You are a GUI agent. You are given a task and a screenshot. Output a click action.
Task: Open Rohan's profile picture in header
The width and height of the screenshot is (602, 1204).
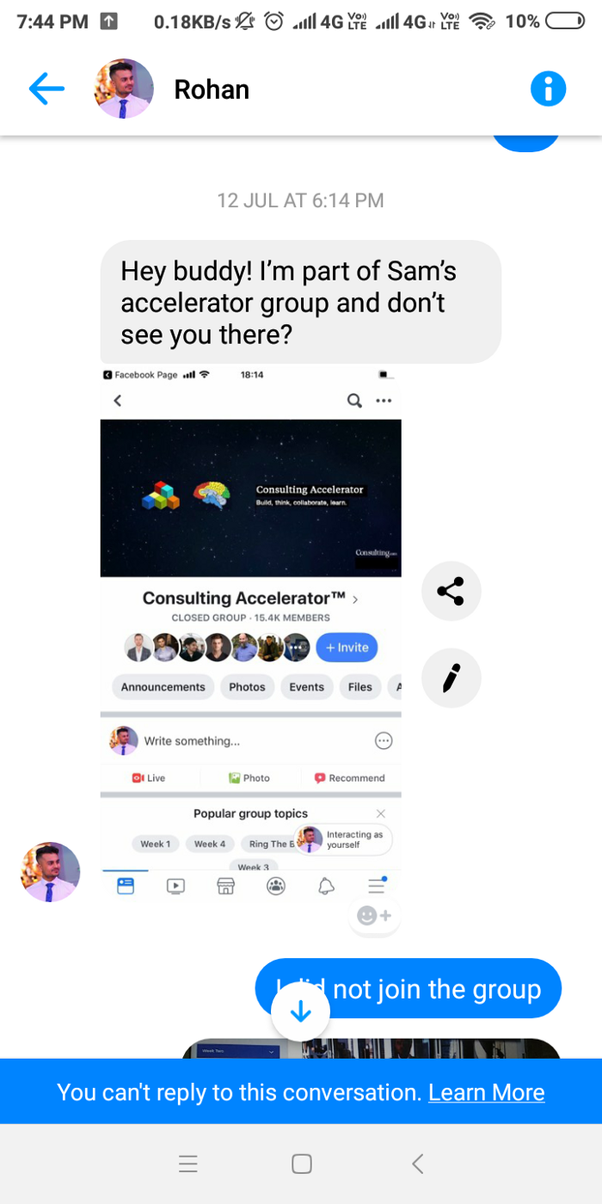(123, 90)
